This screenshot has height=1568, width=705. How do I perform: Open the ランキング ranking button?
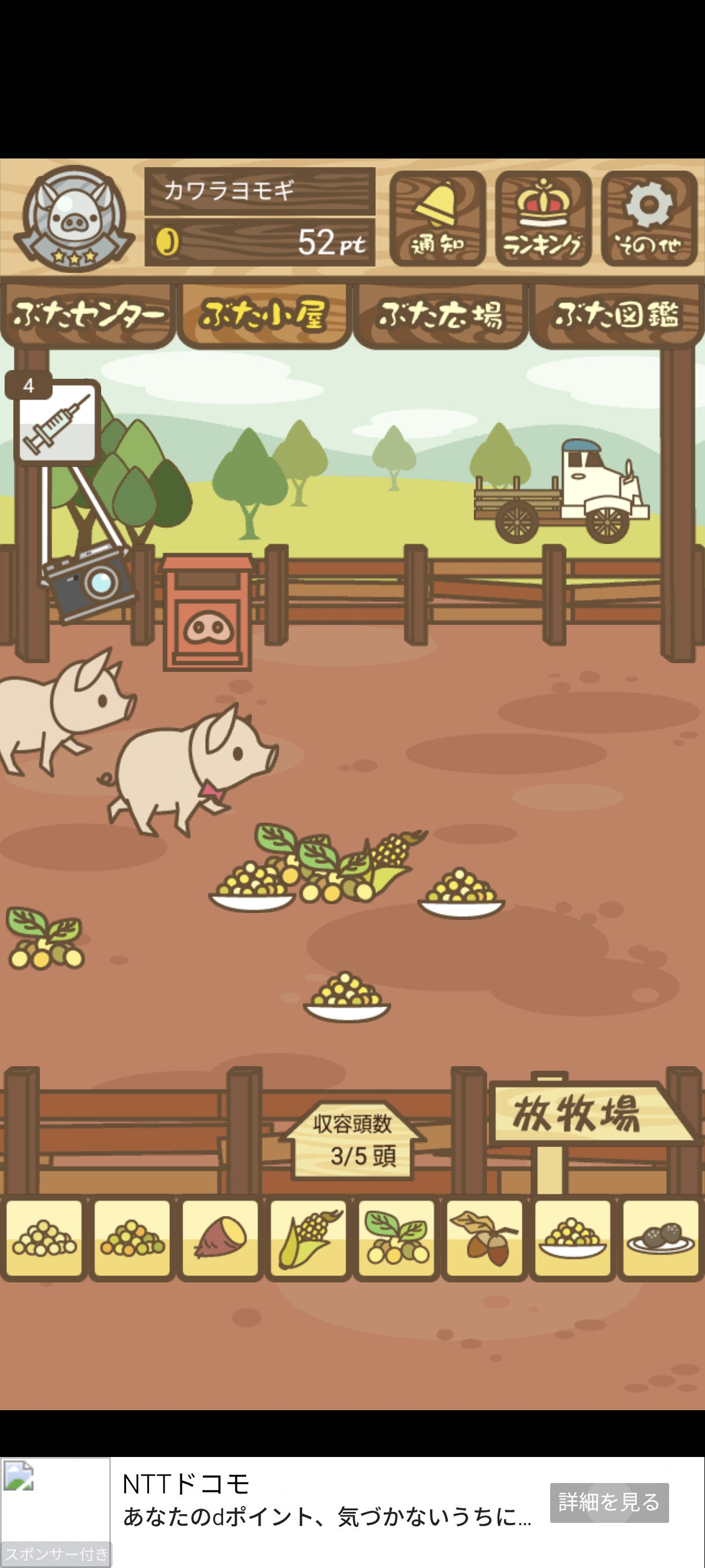pyautogui.click(x=543, y=218)
